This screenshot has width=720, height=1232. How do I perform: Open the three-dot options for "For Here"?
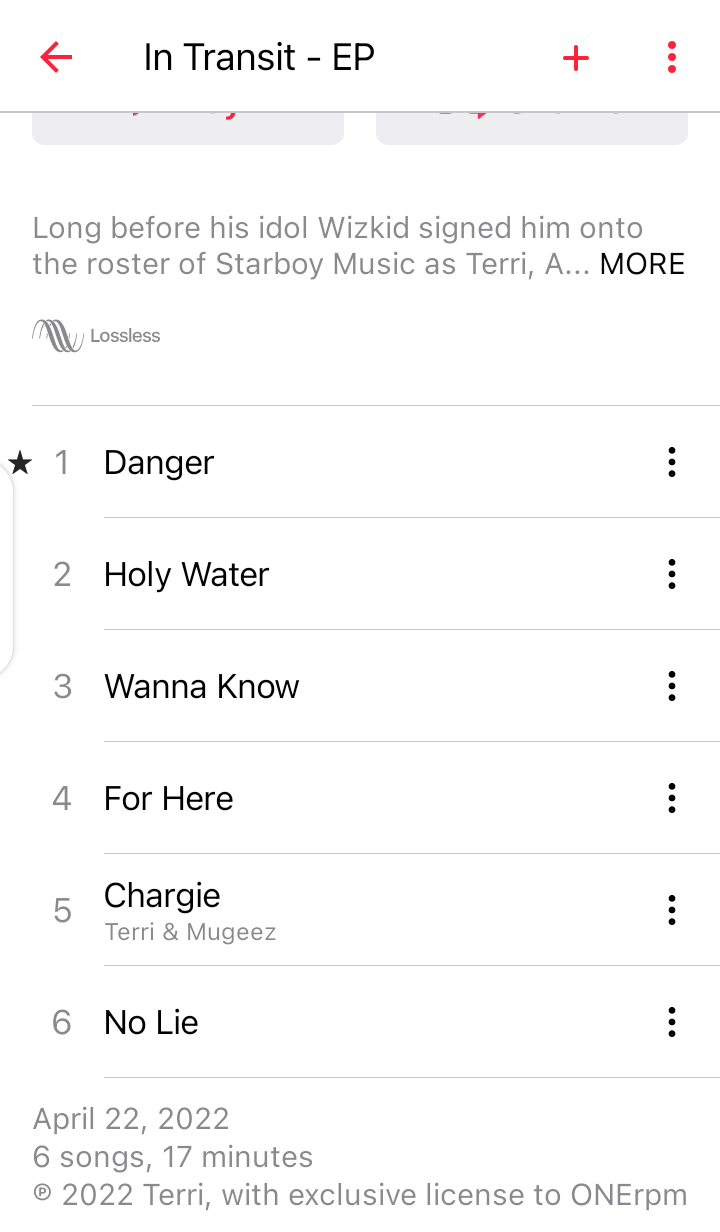pos(671,798)
